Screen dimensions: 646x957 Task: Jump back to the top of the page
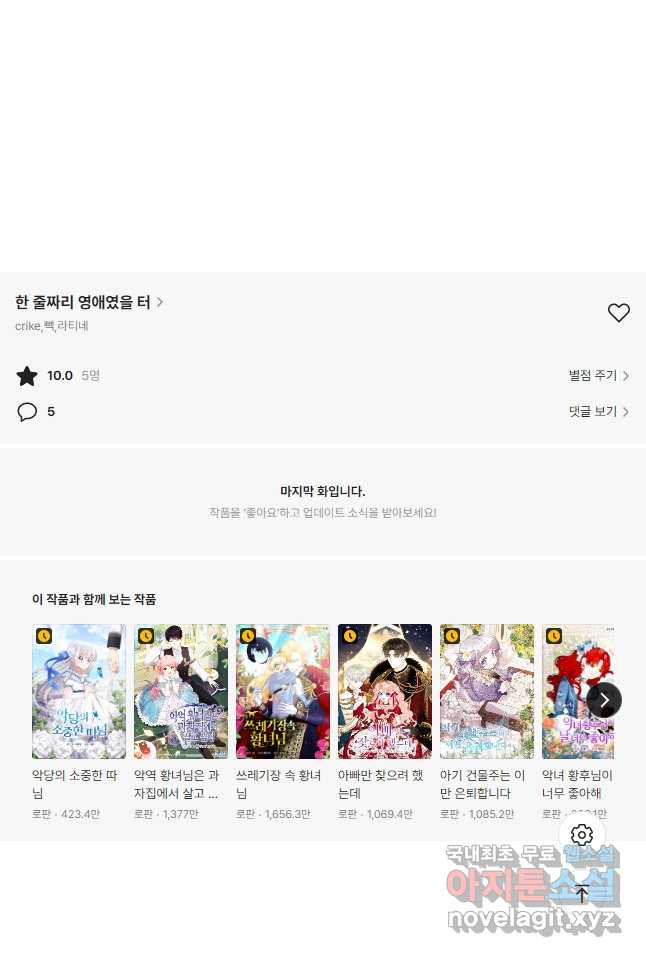click(582, 893)
